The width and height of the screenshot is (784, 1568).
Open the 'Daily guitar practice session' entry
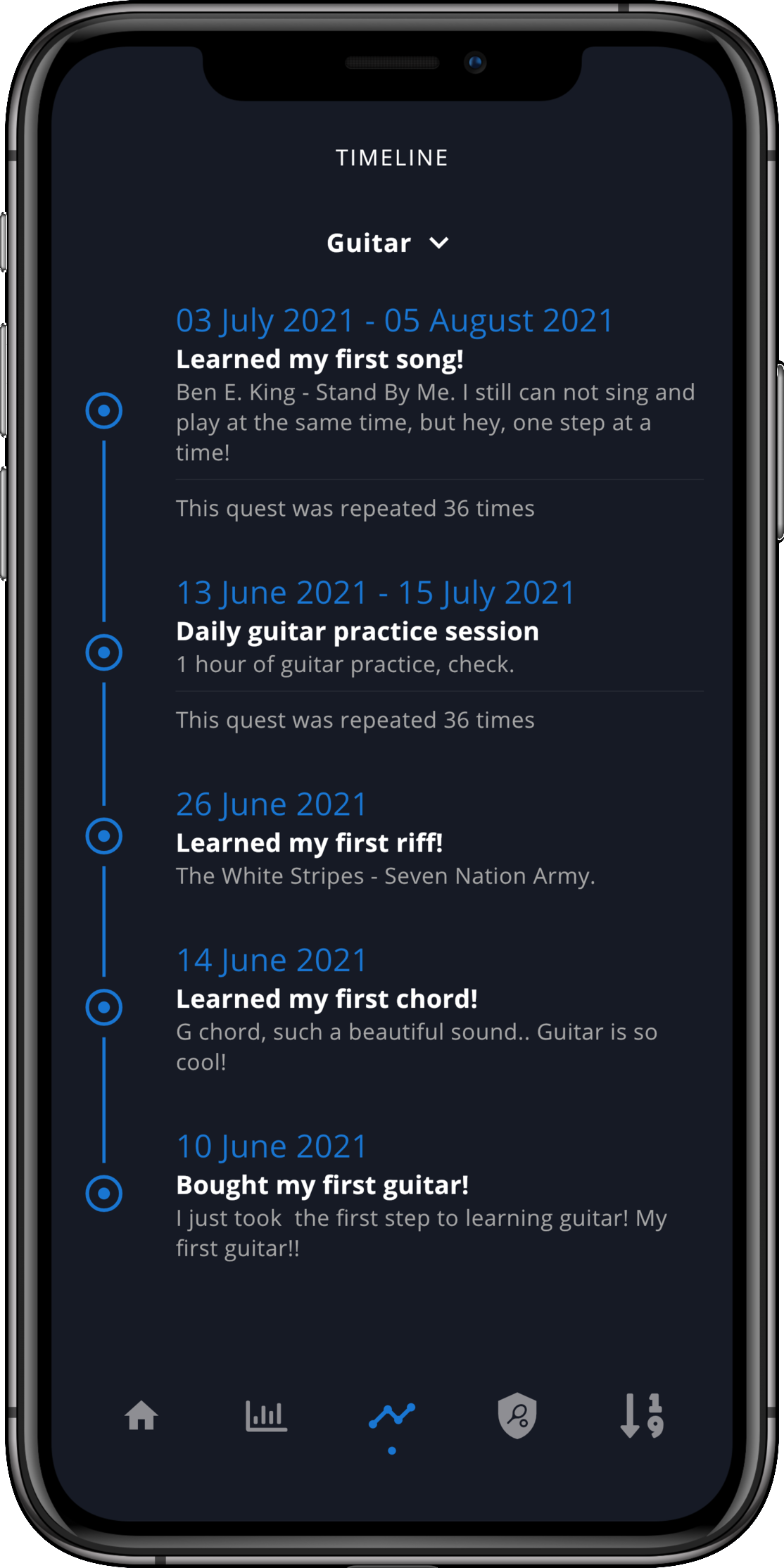[358, 632]
